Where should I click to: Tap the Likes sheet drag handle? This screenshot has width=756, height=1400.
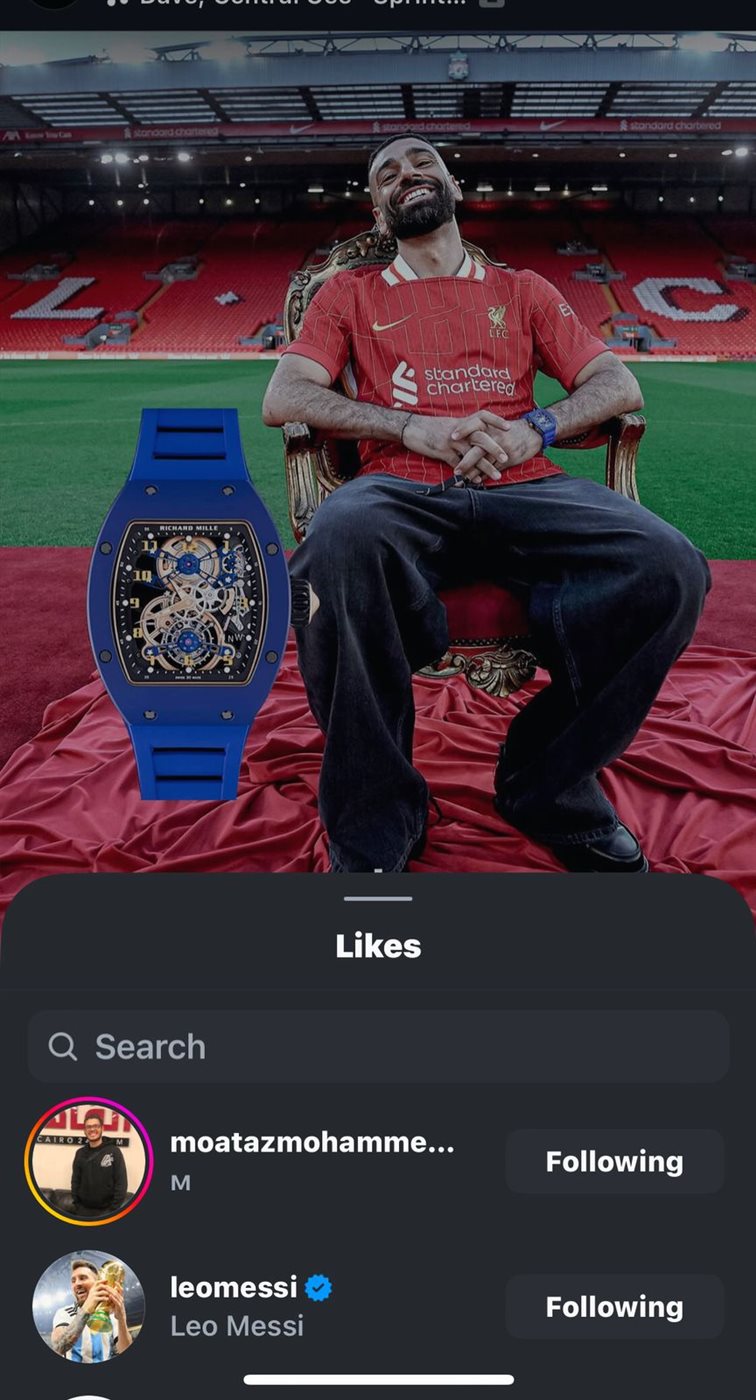click(x=378, y=898)
